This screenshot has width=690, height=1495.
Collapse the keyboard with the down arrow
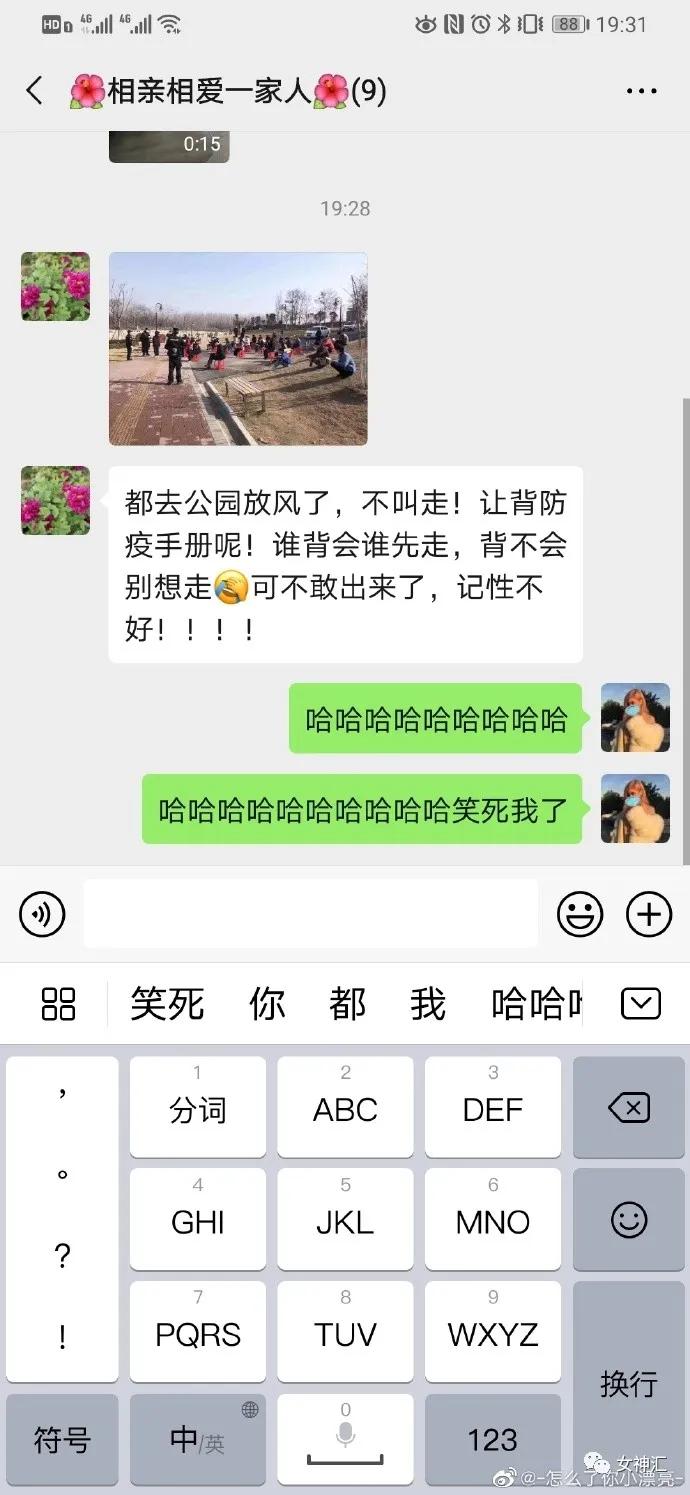click(x=641, y=1003)
